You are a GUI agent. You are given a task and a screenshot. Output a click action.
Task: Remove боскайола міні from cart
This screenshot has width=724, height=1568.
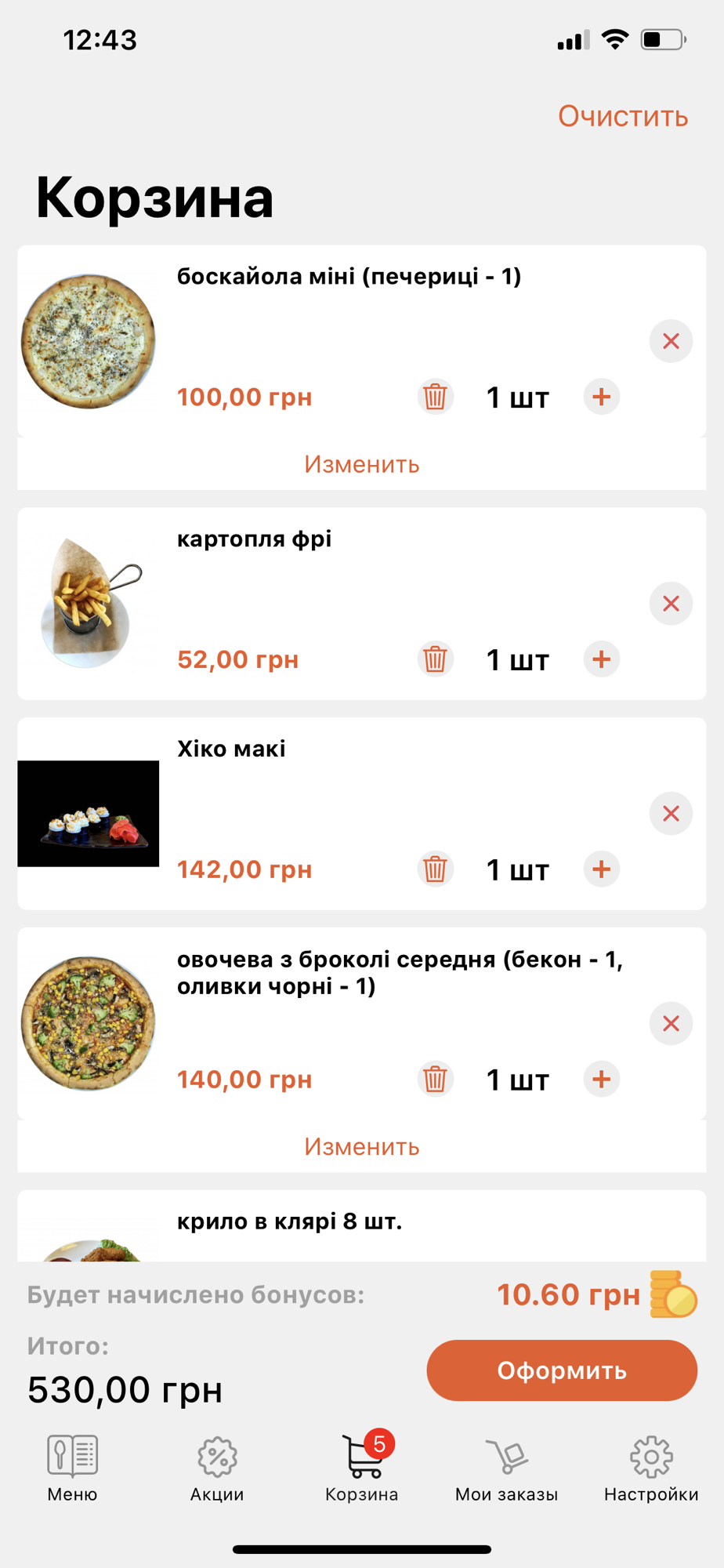click(671, 341)
